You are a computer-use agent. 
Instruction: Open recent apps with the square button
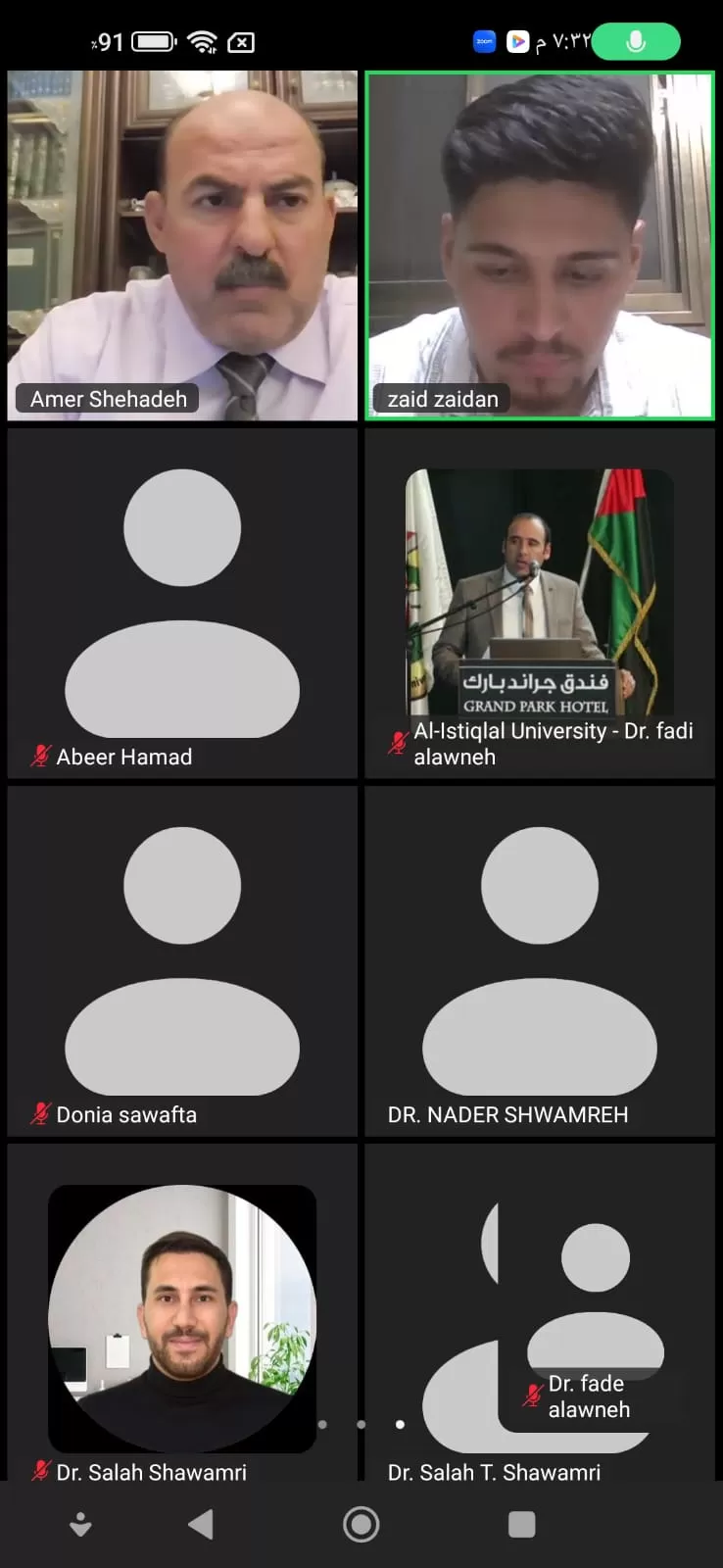(521, 1524)
